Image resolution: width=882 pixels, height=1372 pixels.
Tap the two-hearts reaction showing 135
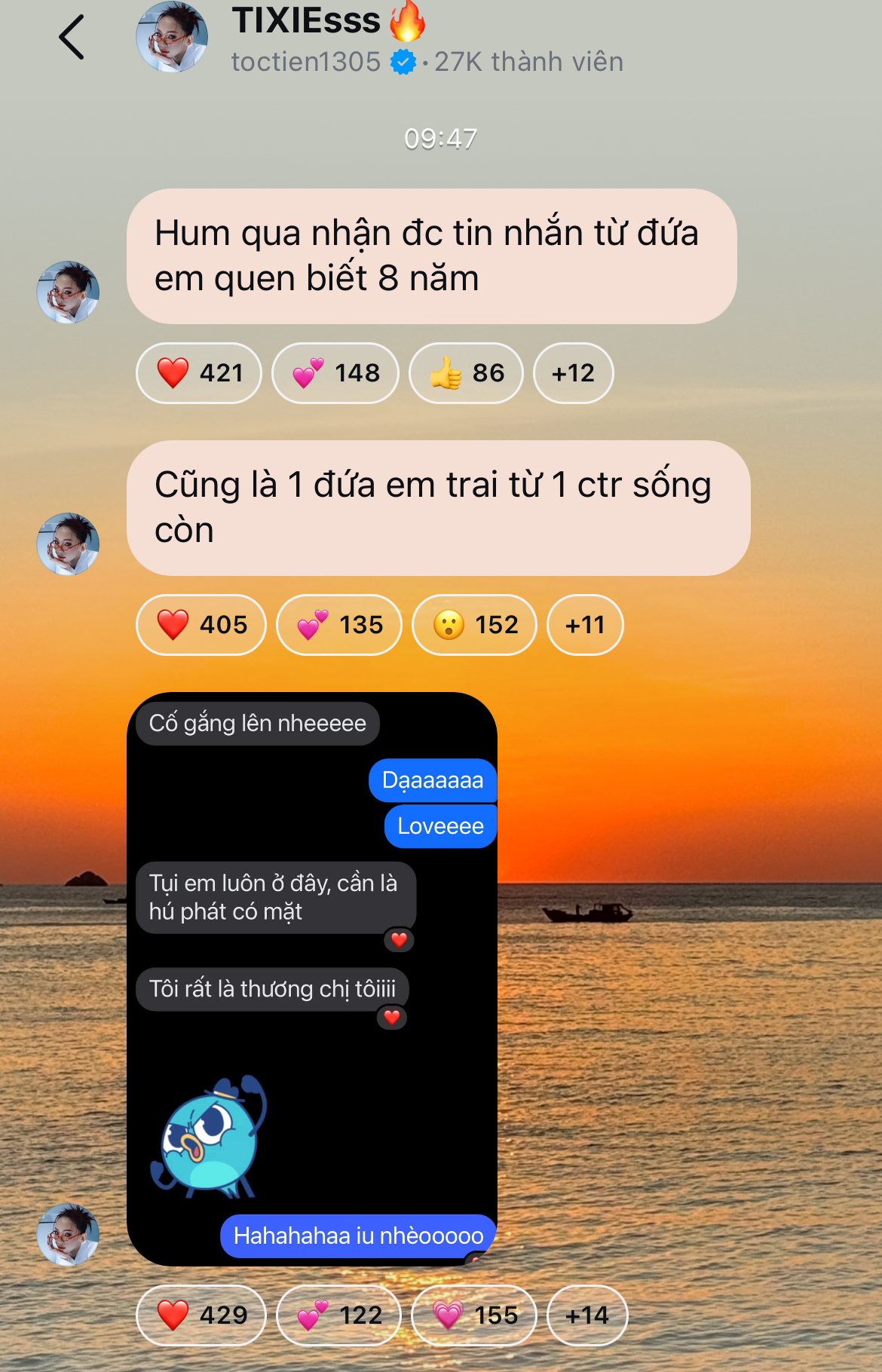[x=338, y=624]
